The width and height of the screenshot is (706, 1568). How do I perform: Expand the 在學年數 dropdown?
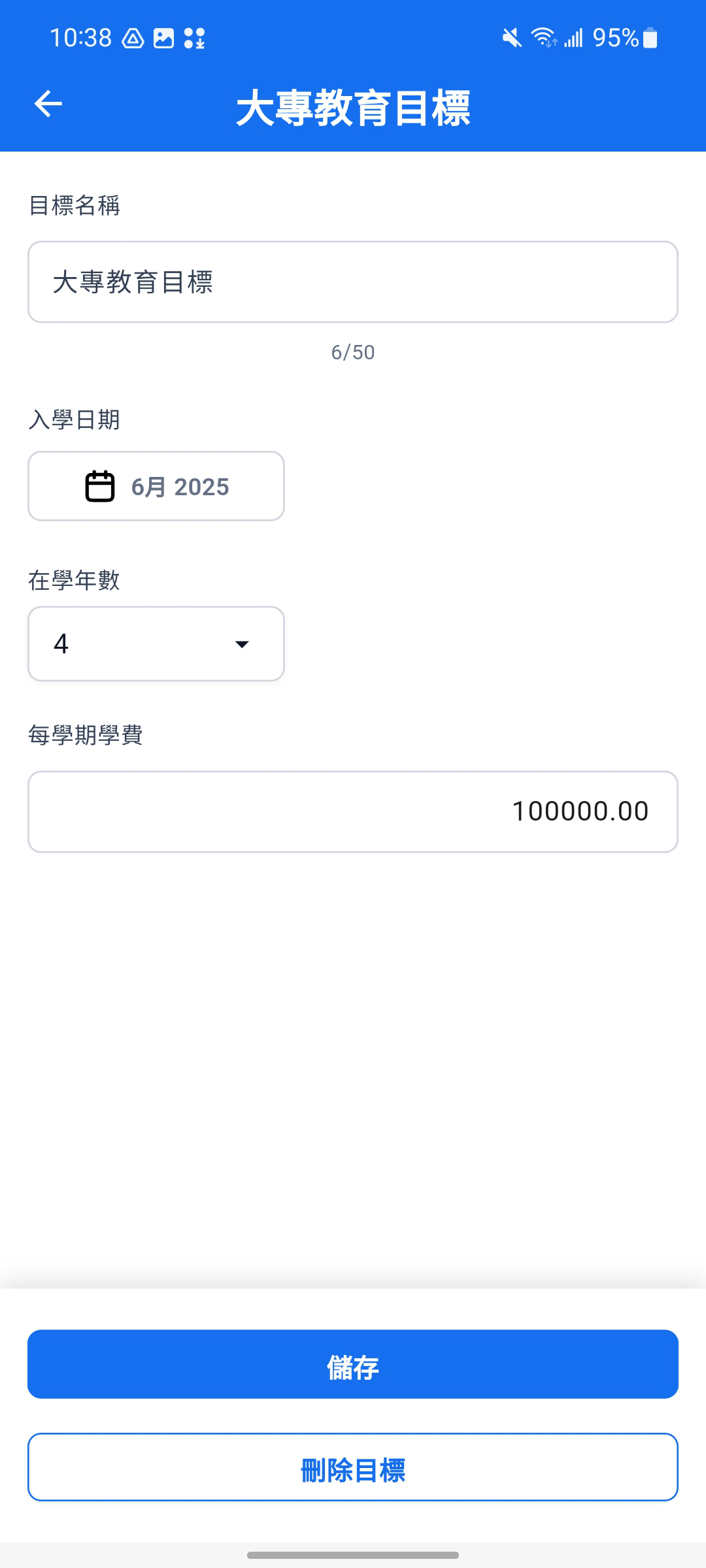(x=156, y=644)
